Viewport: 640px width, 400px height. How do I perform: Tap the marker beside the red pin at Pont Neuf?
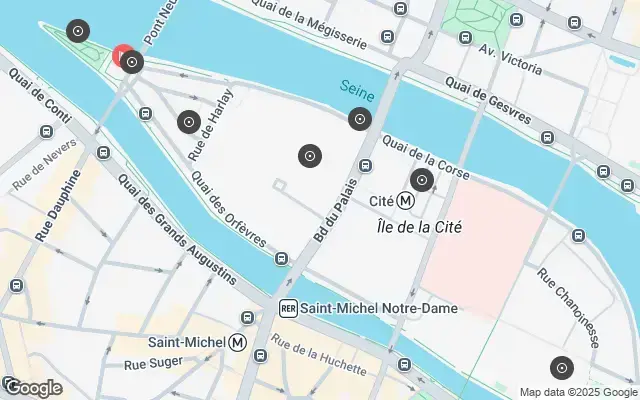click(x=132, y=63)
